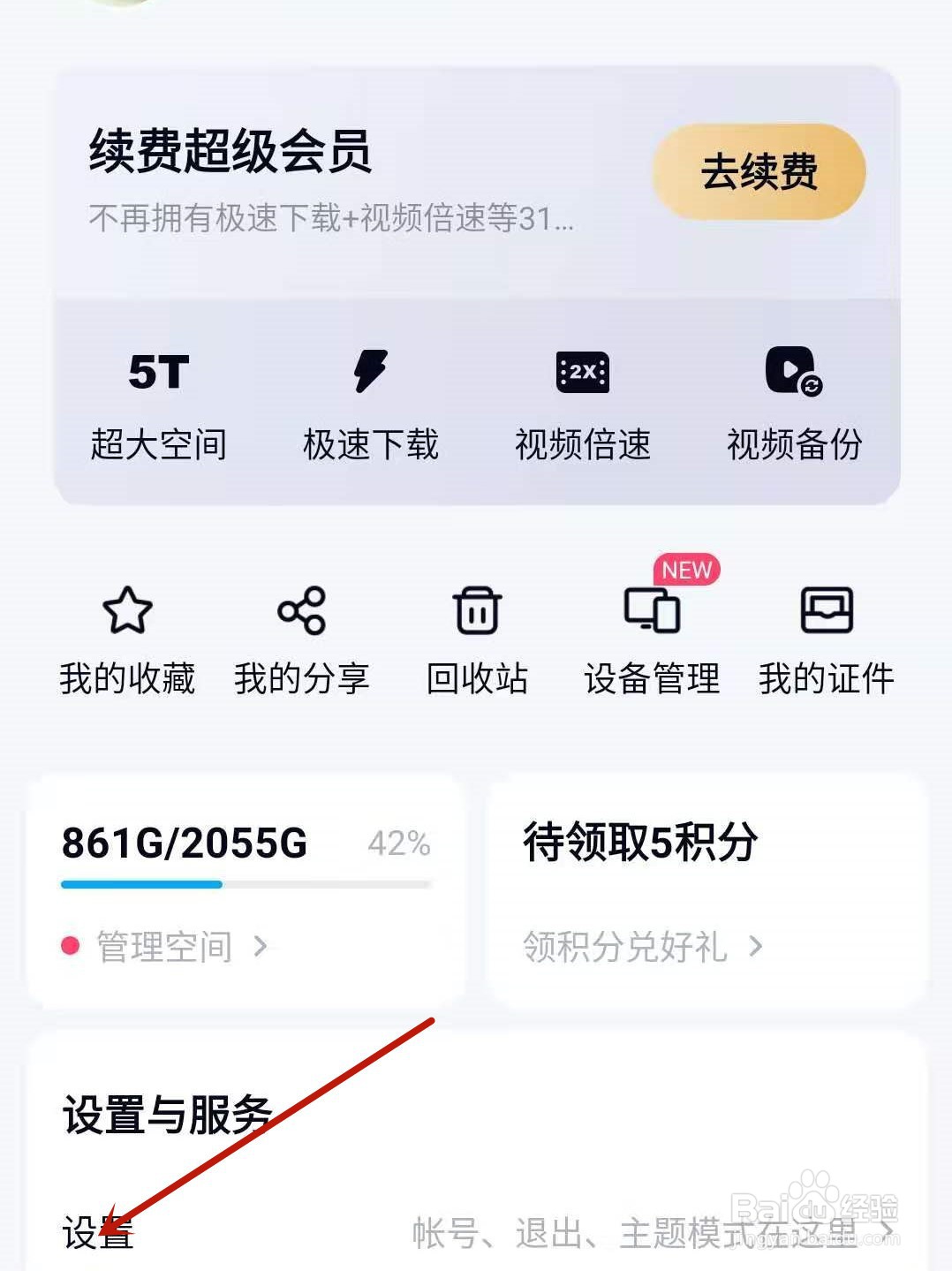
Task: Open 我的收藏 via the star icon
Action: coord(125,611)
